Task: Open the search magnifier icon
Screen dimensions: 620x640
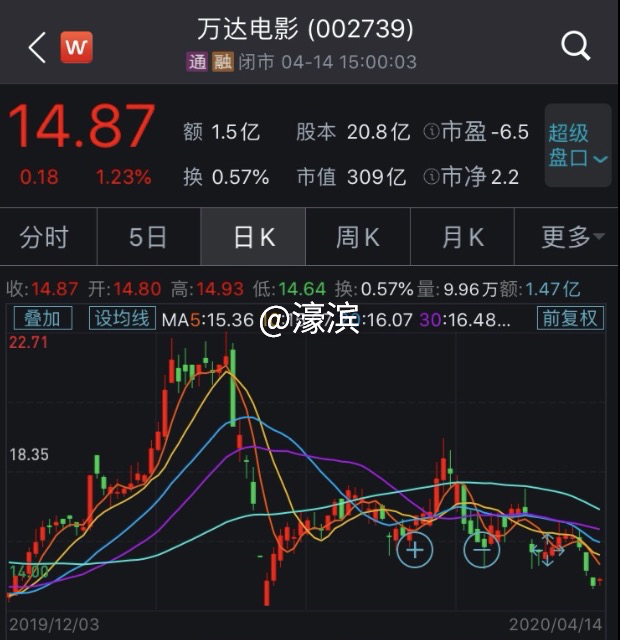Action: pyautogui.click(x=576, y=45)
